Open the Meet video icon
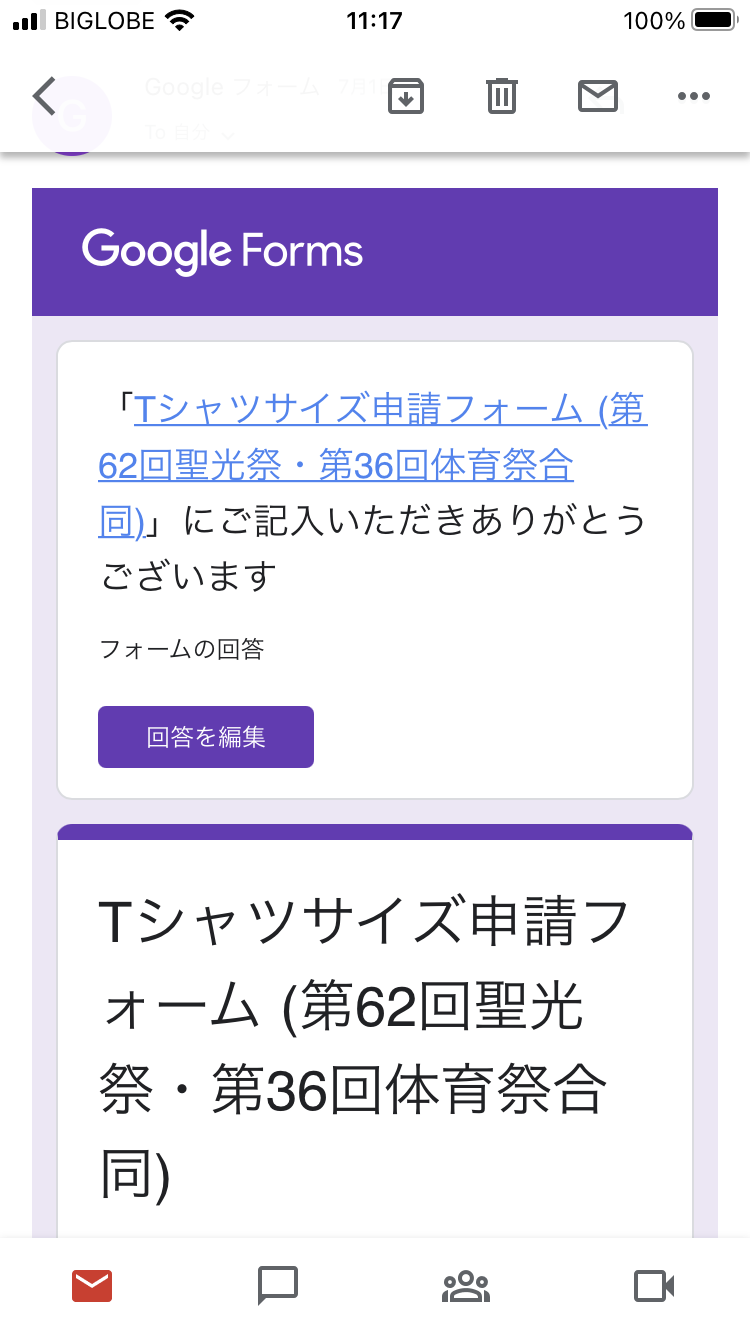The width and height of the screenshot is (750, 1334). [653, 1286]
